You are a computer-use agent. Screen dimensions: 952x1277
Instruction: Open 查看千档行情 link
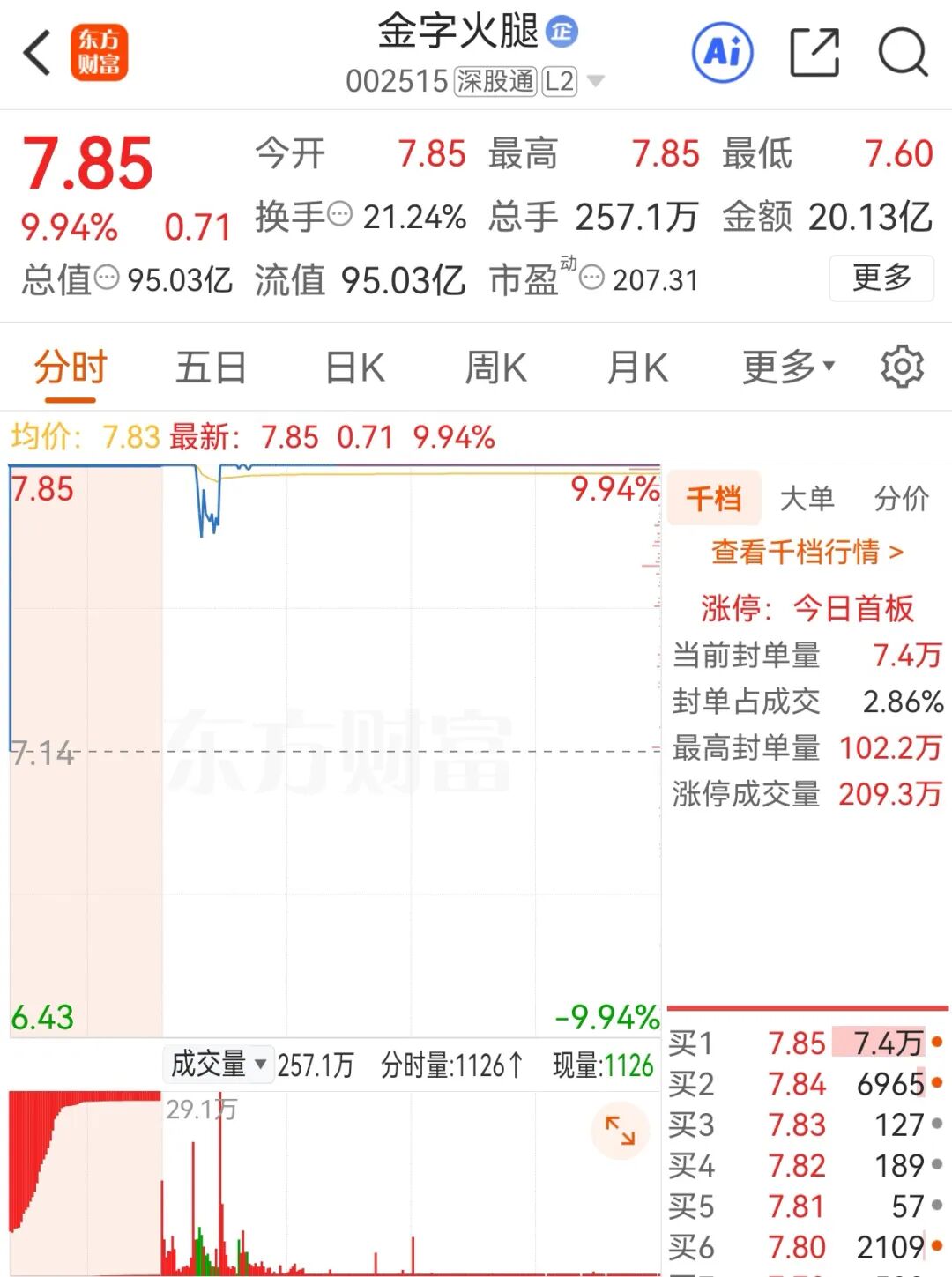coord(807,553)
